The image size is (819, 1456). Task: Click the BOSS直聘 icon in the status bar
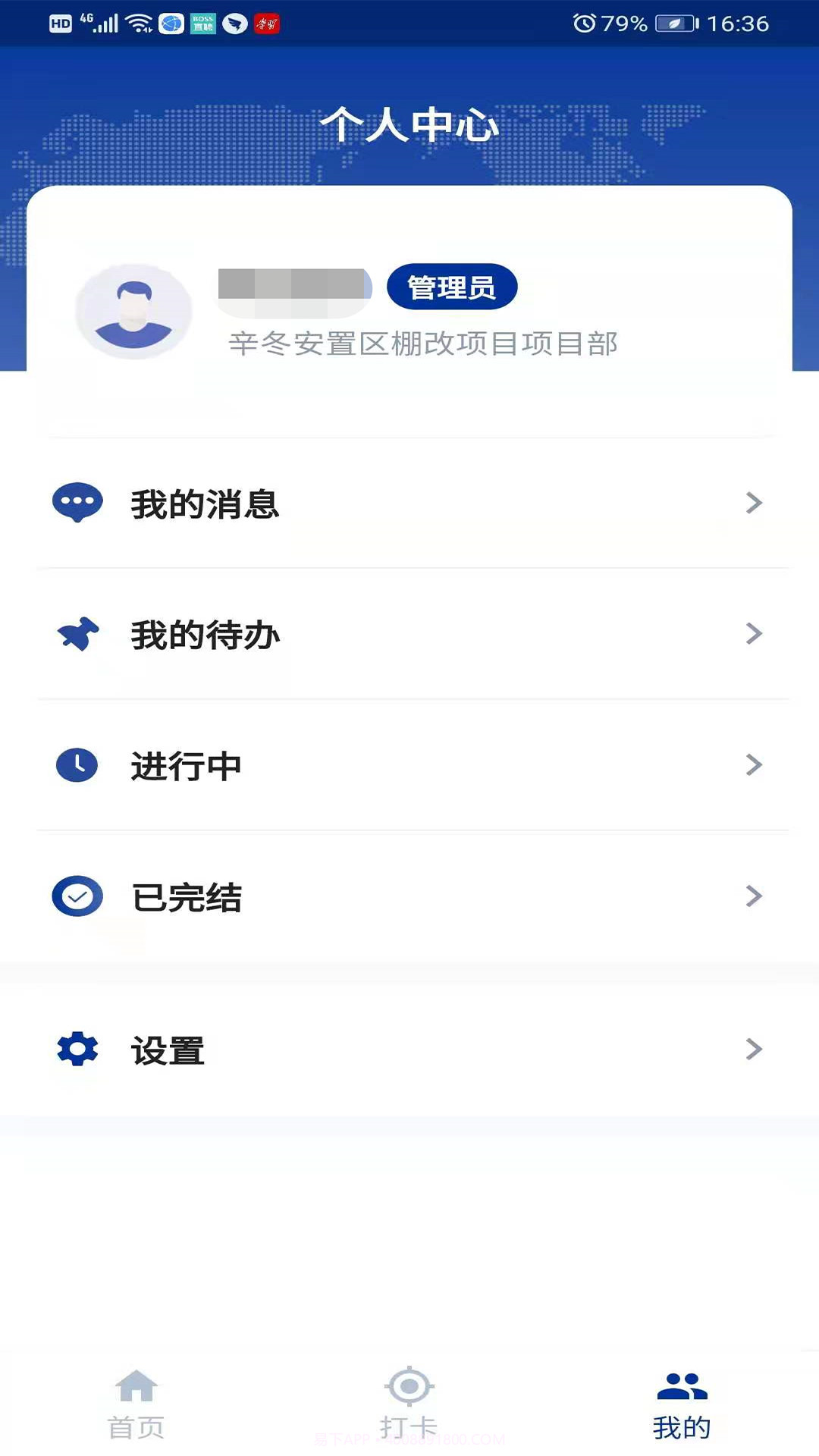pos(201,23)
